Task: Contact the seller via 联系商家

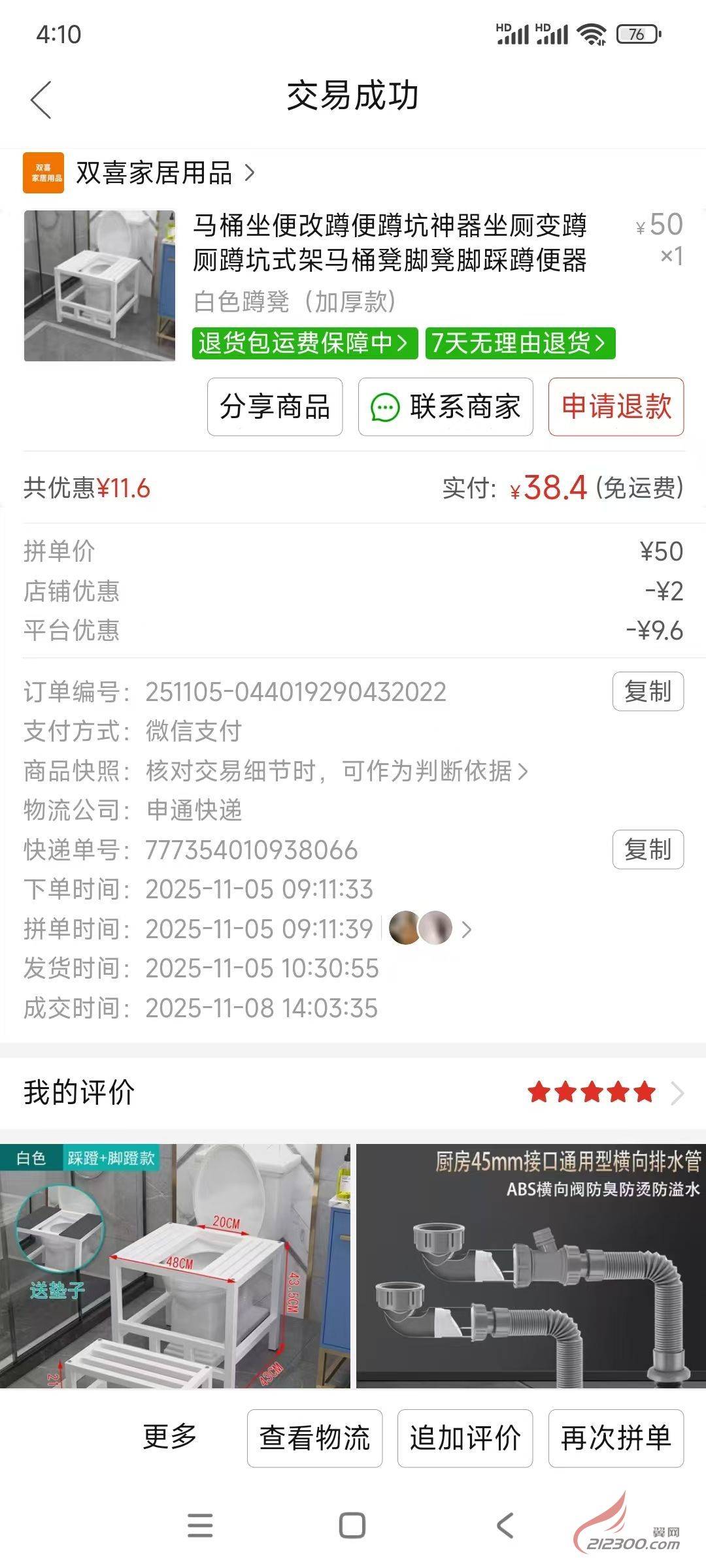Action: [x=445, y=406]
